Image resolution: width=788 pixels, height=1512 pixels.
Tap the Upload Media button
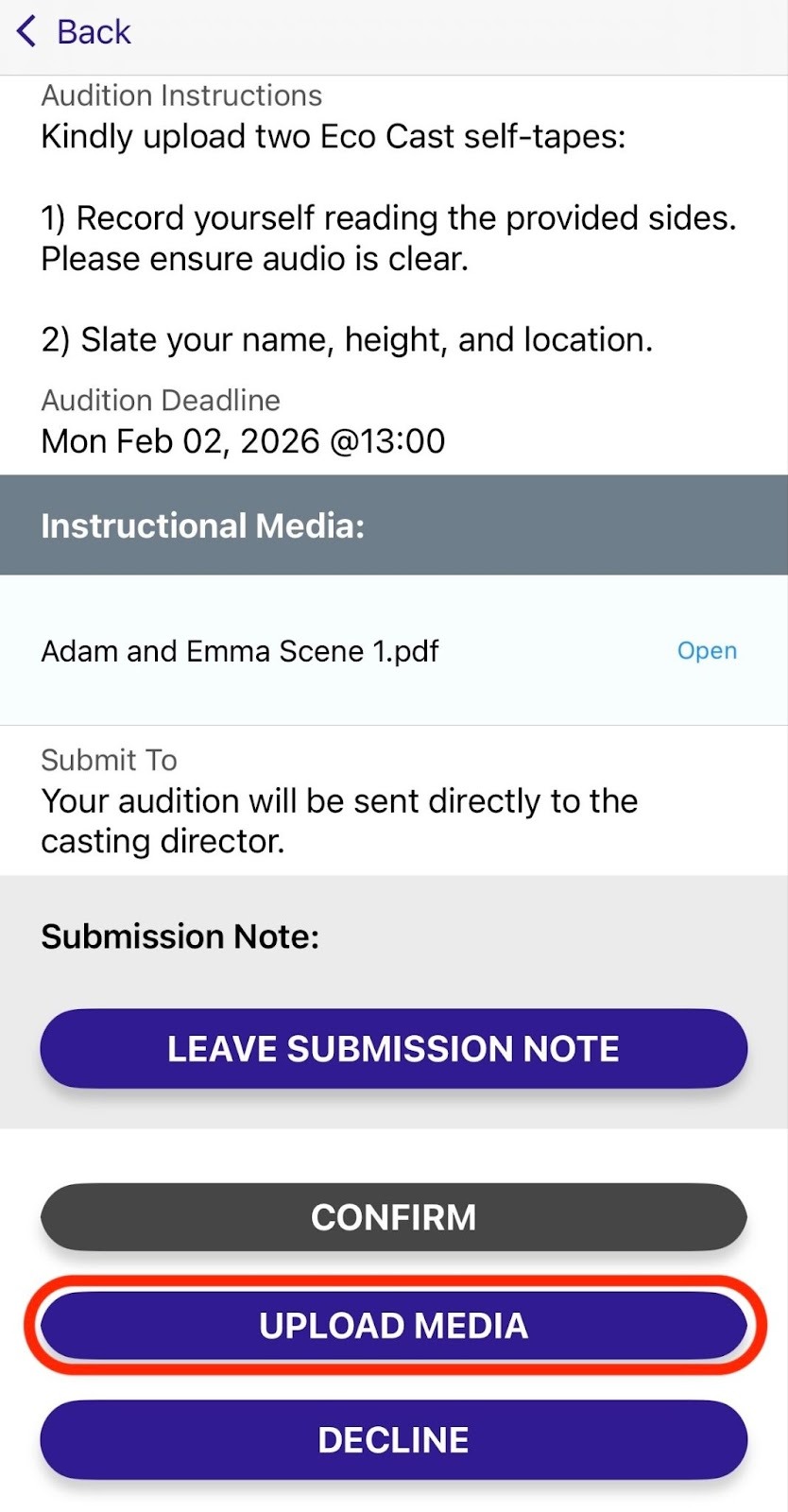(x=393, y=1326)
